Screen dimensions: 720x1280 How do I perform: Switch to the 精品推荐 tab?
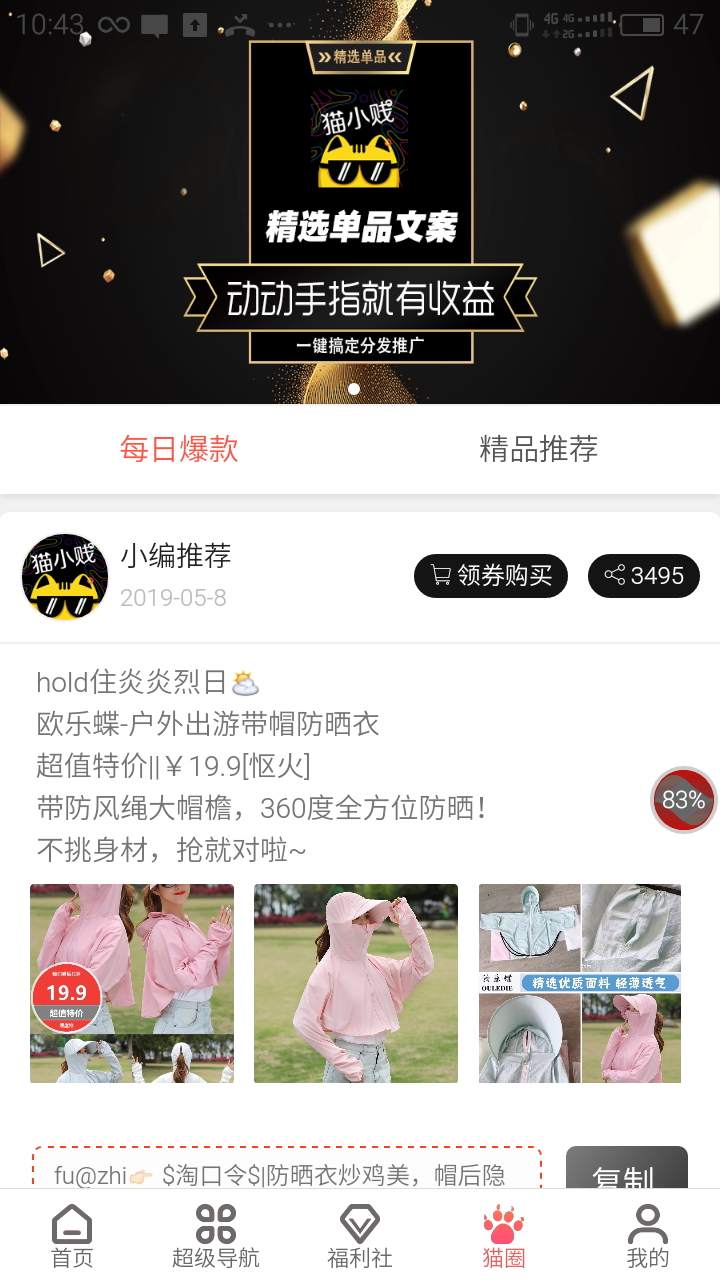(x=539, y=449)
